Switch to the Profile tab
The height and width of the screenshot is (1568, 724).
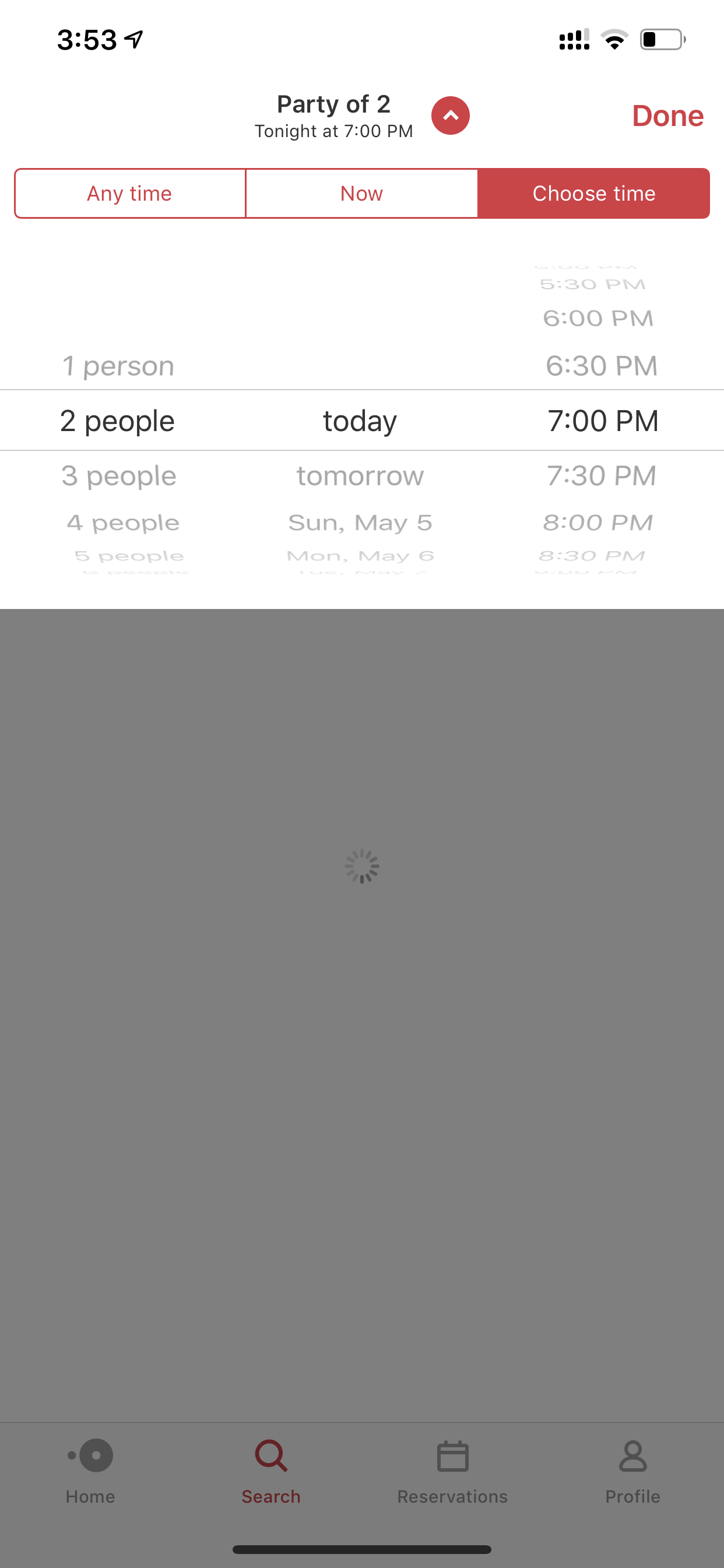pos(632,1471)
